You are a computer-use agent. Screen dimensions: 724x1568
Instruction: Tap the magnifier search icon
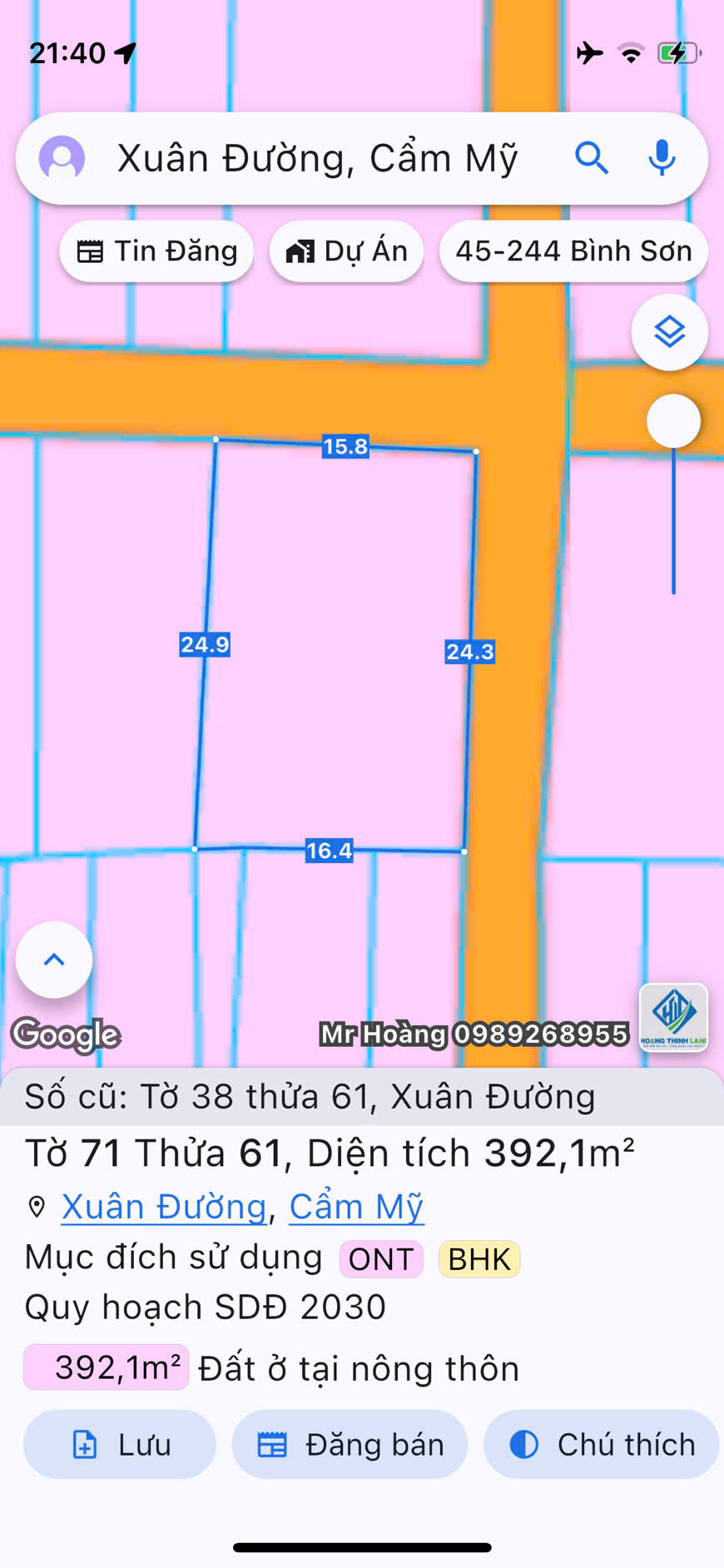point(592,157)
